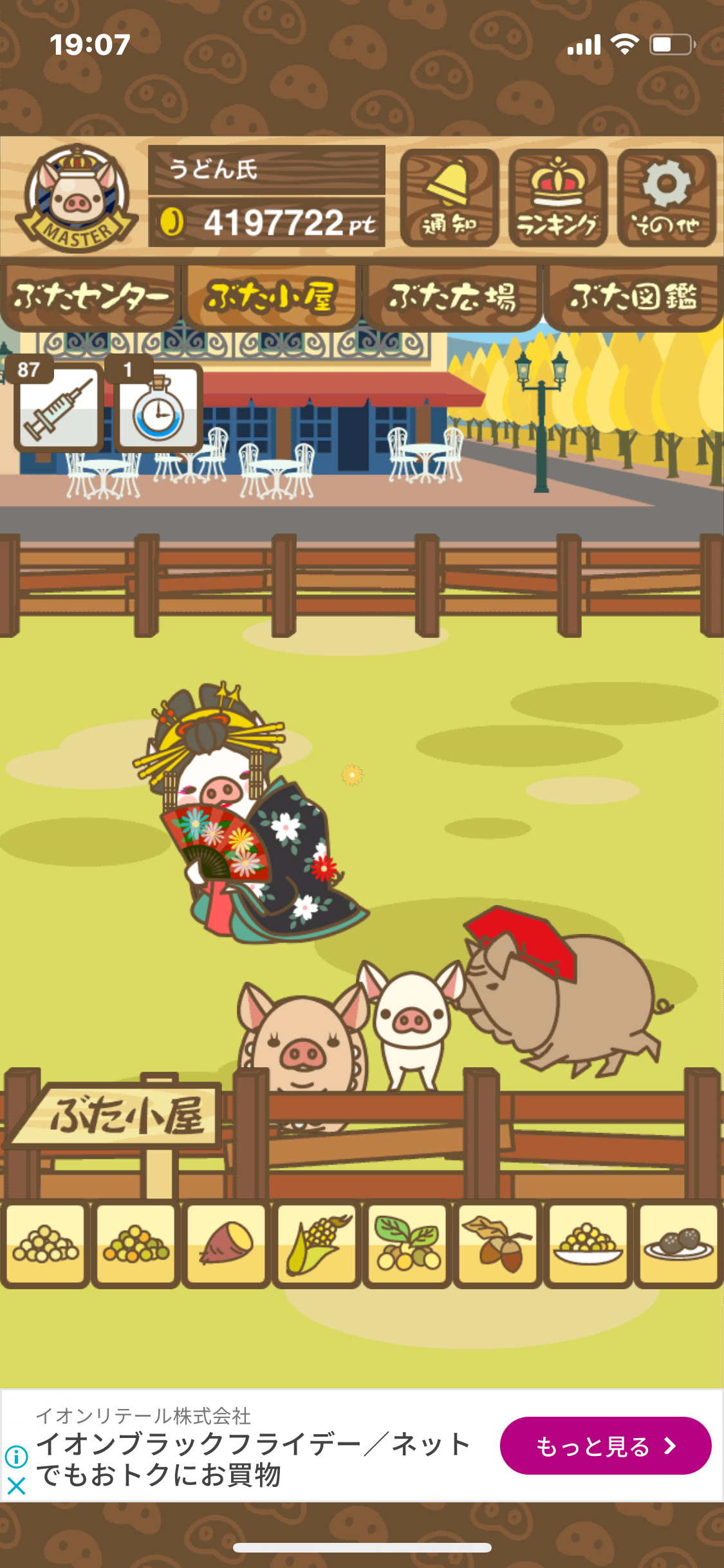The width and height of the screenshot is (724, 1568).
Task: Use the syringe item
Action: pyautogui.click(x=59, y=407)
